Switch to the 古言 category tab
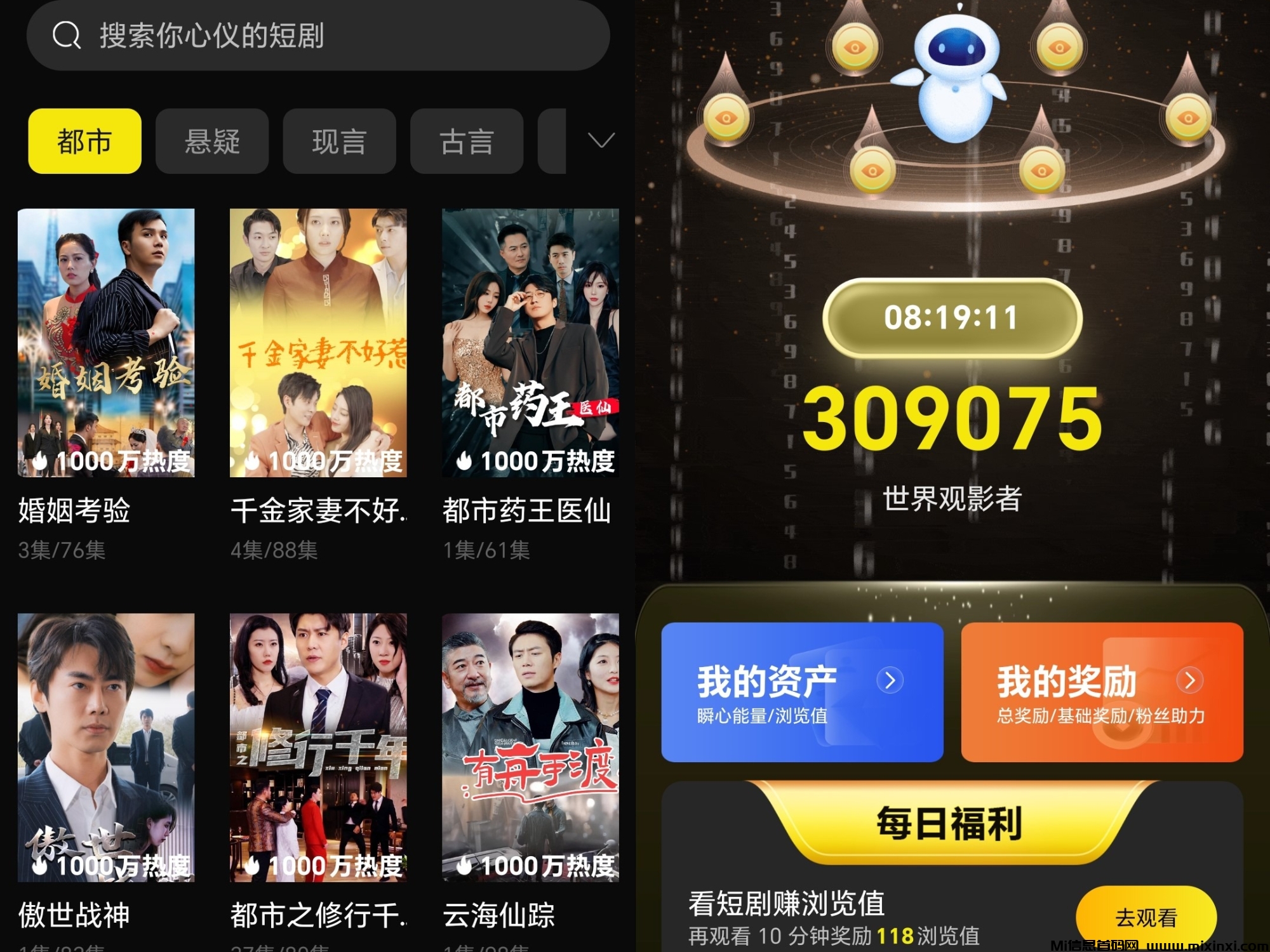 (467, 141)
